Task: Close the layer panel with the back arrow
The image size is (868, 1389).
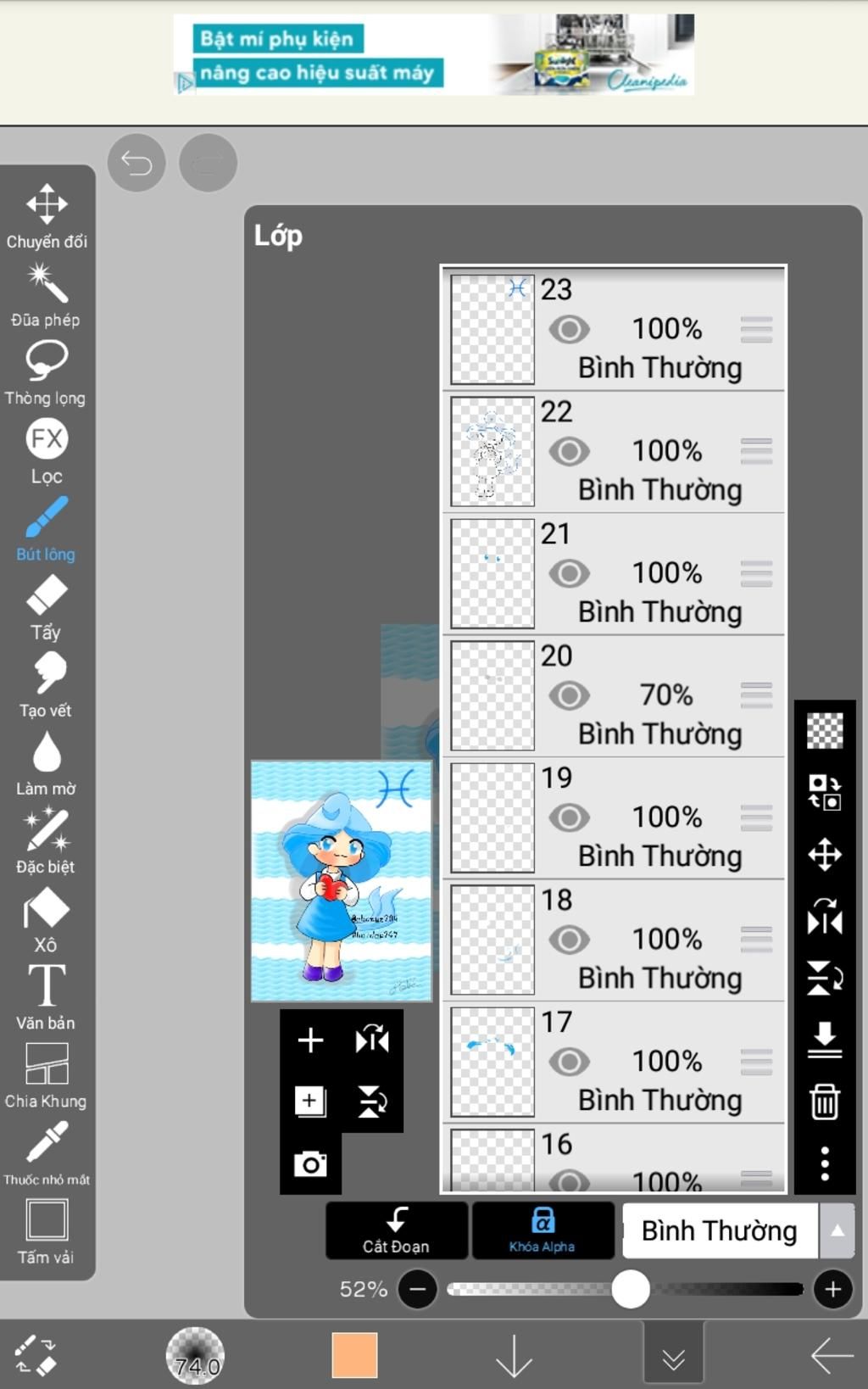Action: 831,1355
